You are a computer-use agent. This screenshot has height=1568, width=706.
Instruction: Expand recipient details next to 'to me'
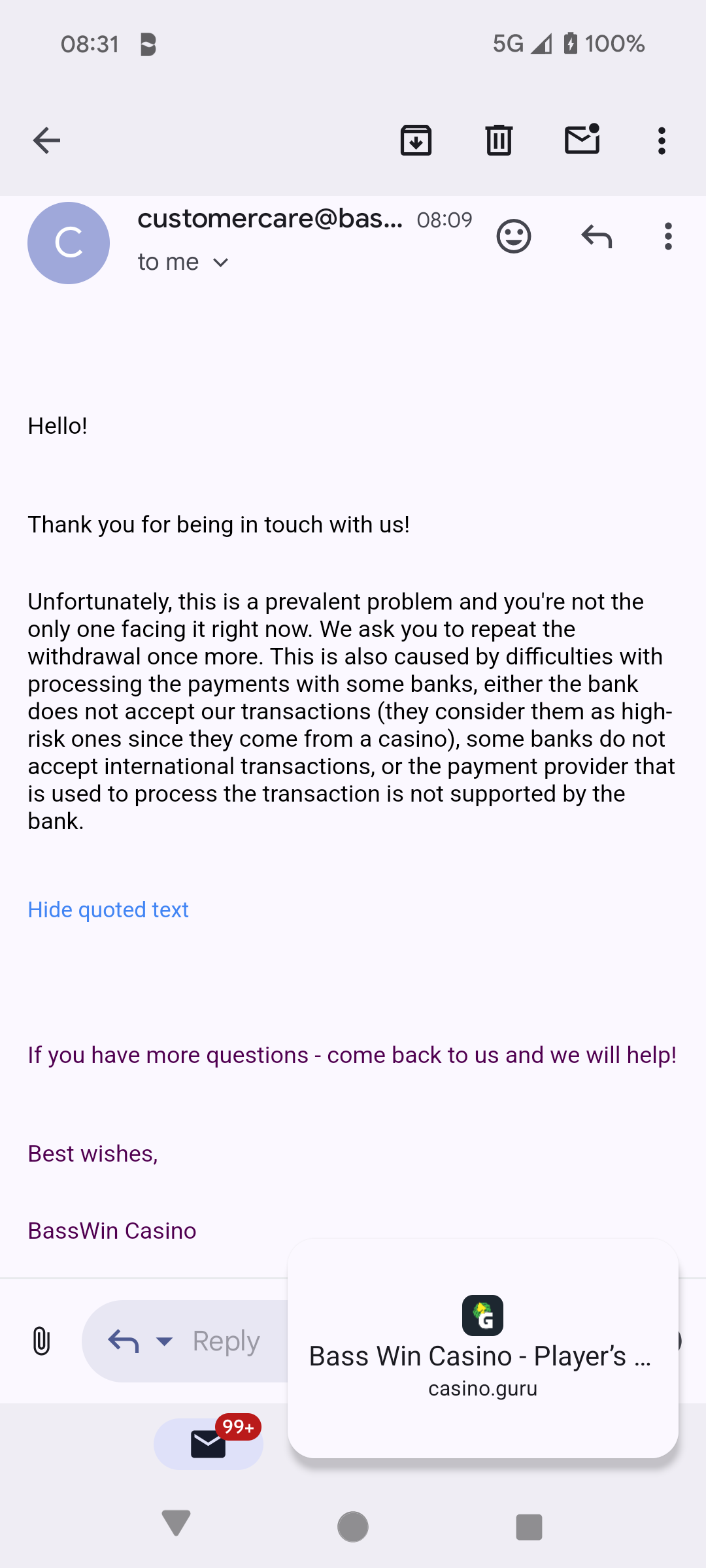click(x=221, y=263)
